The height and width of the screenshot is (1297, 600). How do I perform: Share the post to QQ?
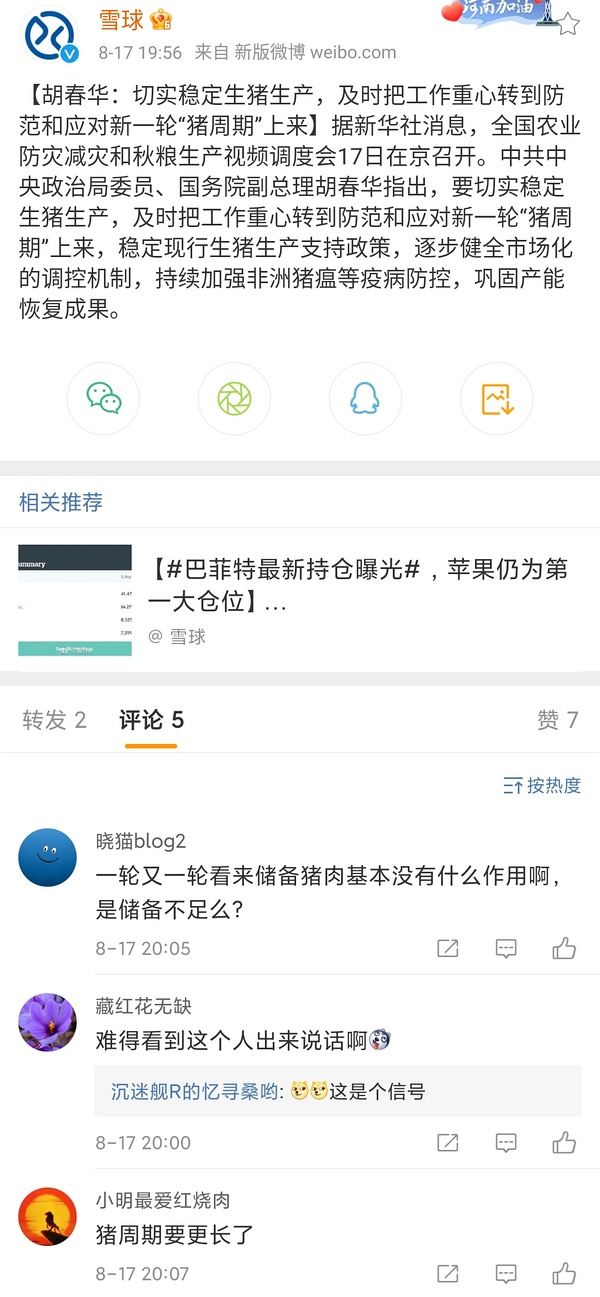(x=365, y=399)
